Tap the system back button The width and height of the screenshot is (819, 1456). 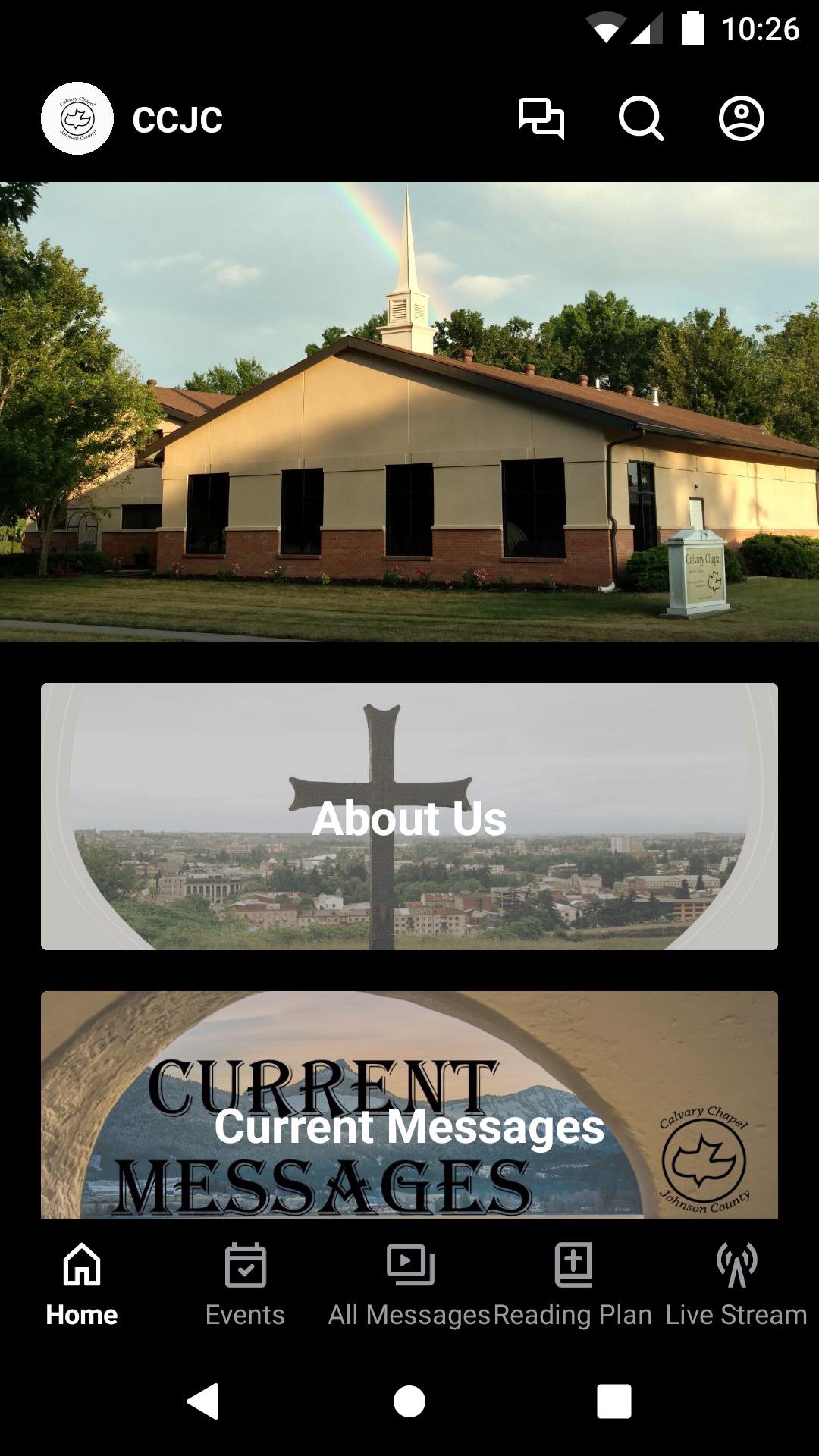(x=203, y=1401)
